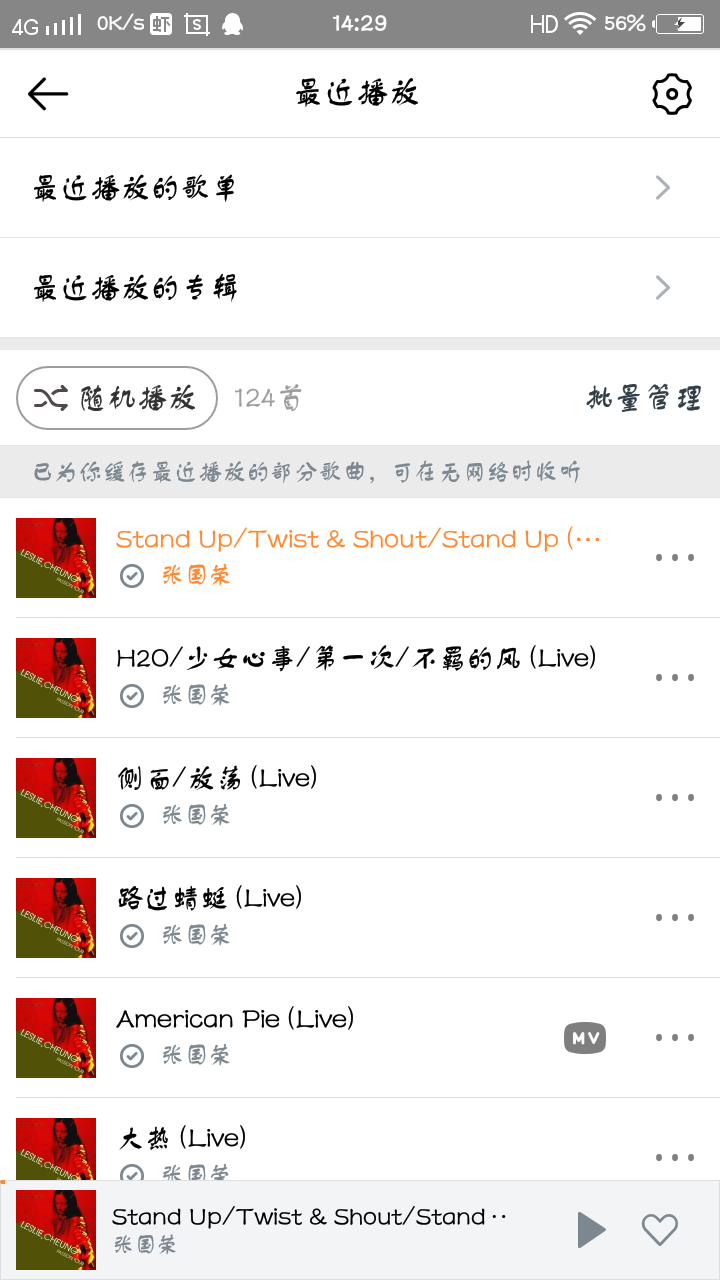Go back using the top-left arrow
This screenshot has height=1280, width=720.
48,94
